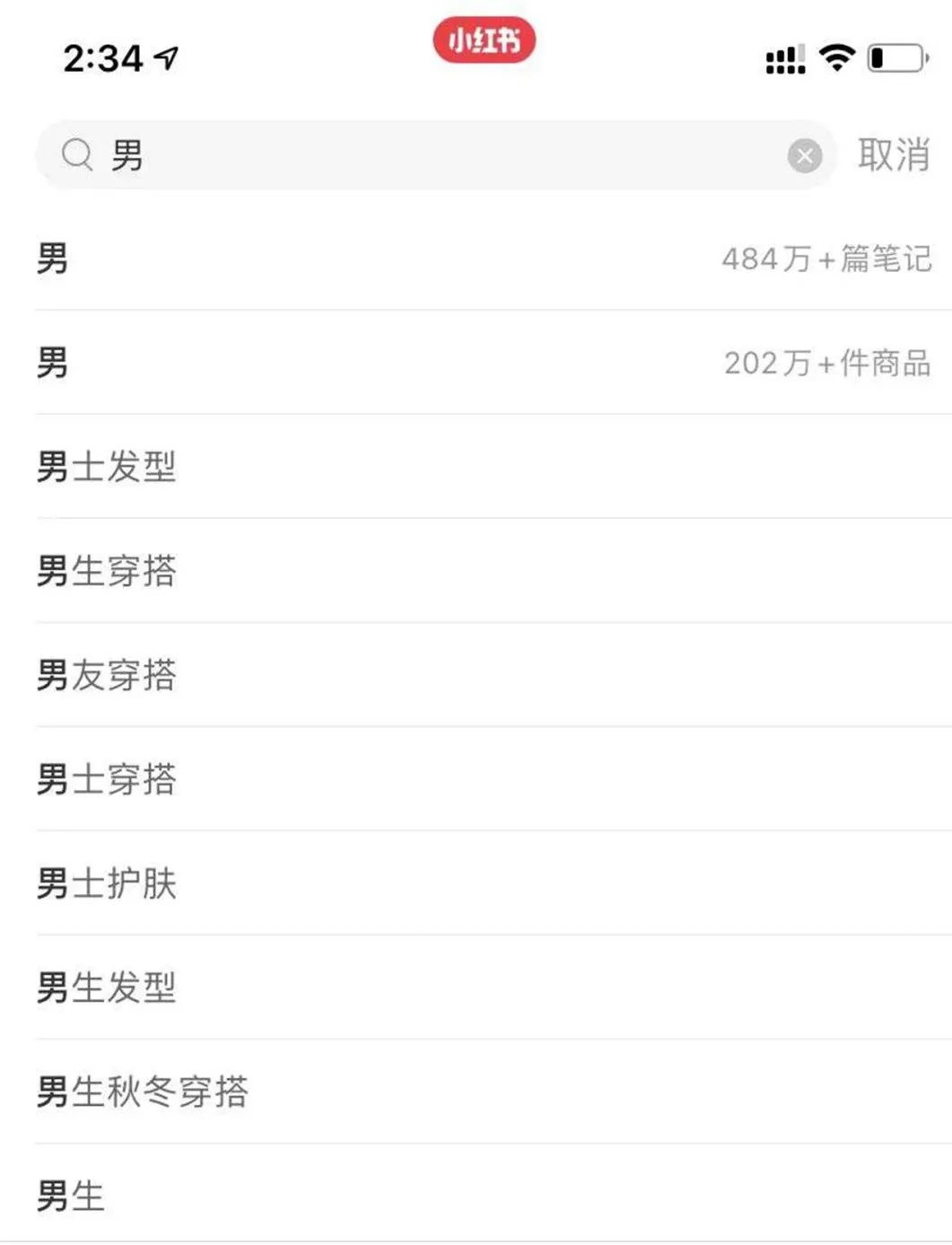952x1245 pixels.
Task: Open the 男 result showing 202万+件商品
Action: (x=476, y=364)
